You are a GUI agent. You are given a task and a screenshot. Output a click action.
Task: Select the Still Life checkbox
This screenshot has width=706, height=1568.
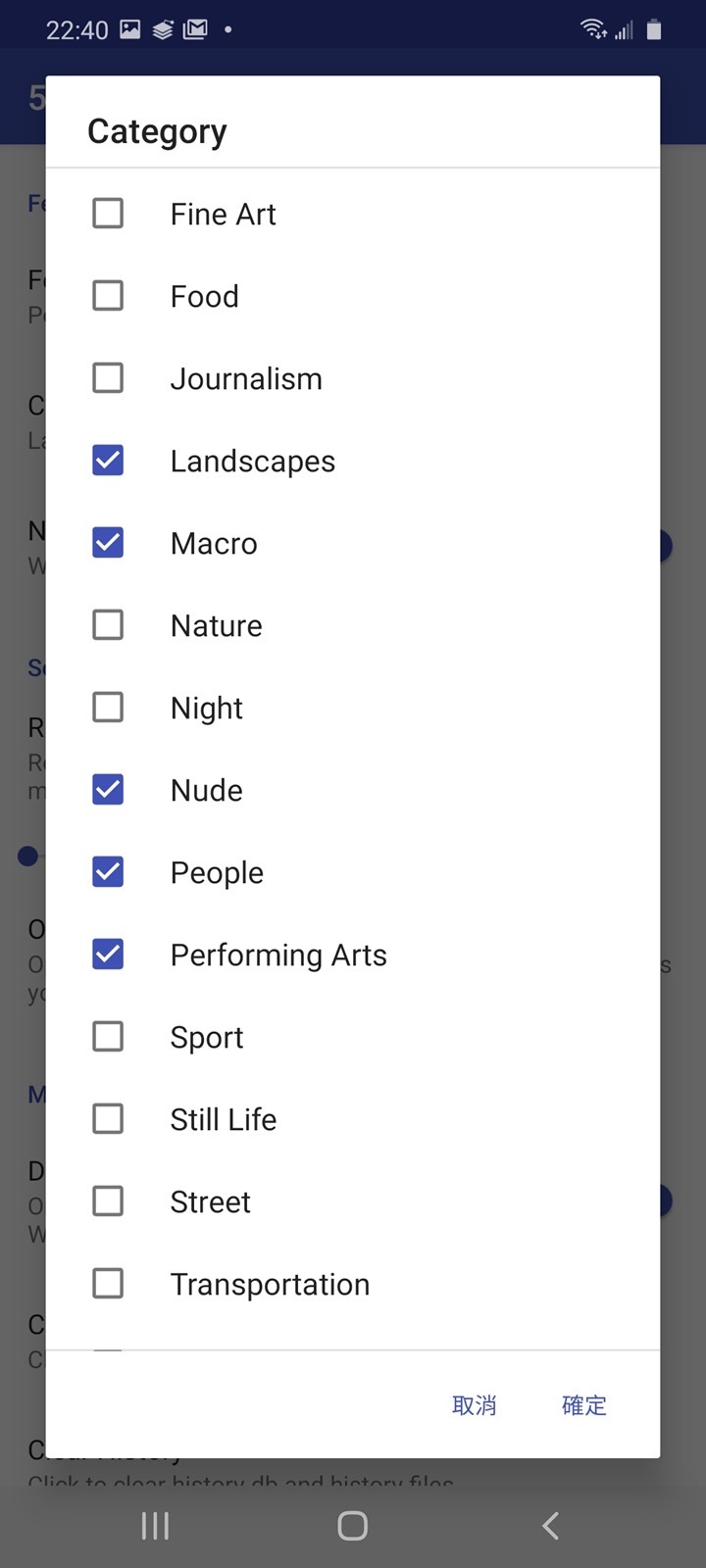tap(108, 1119)
